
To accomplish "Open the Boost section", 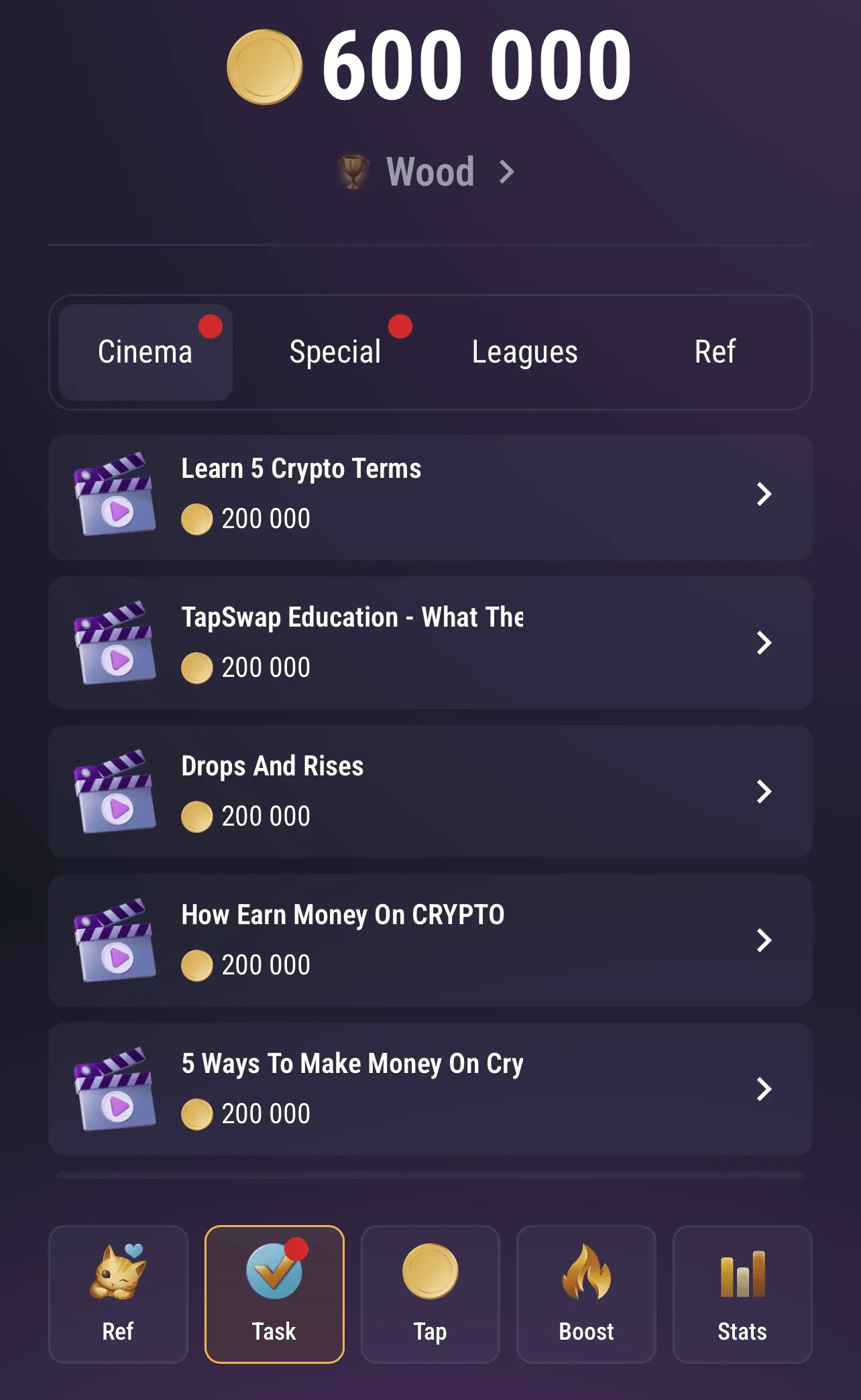I will click(x=586, y=1294).
